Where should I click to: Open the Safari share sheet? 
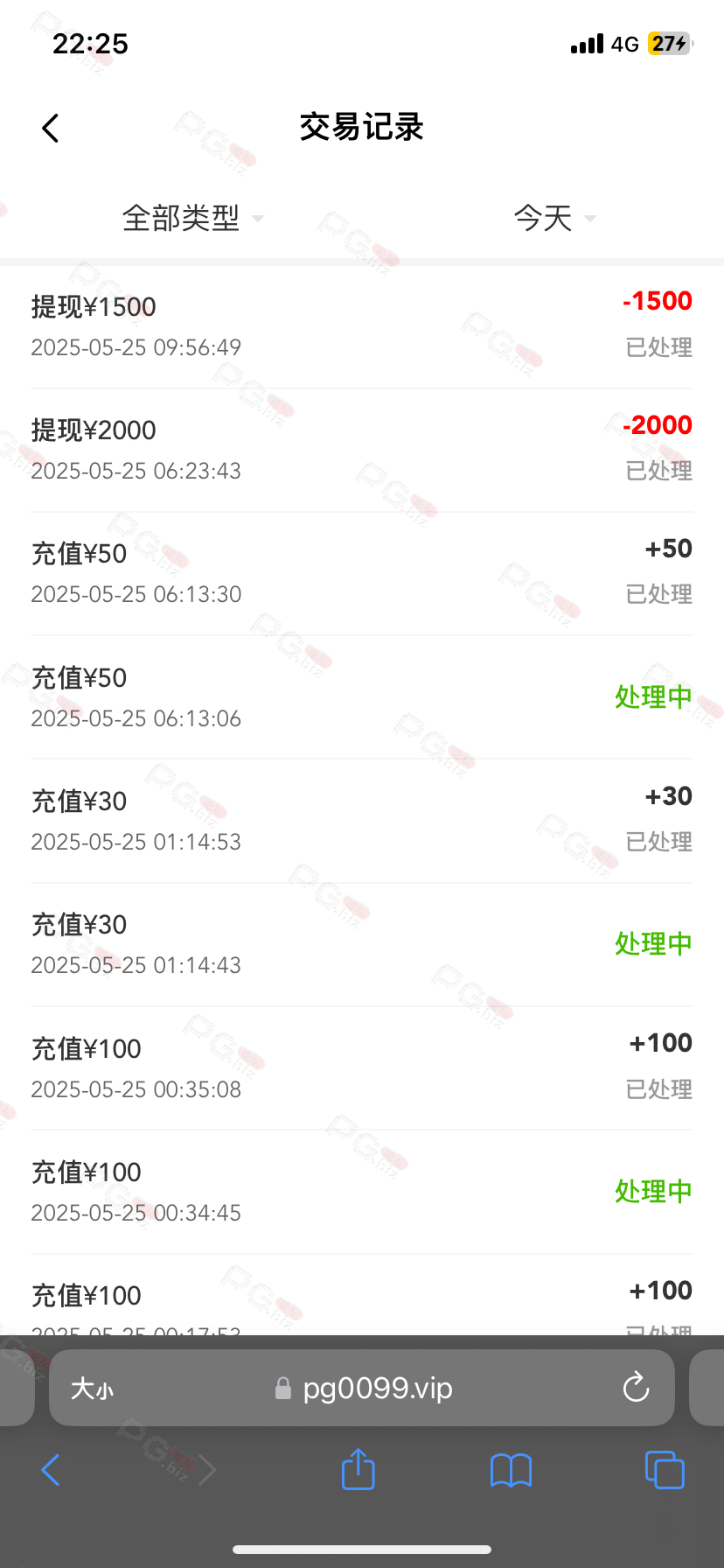358,1469
